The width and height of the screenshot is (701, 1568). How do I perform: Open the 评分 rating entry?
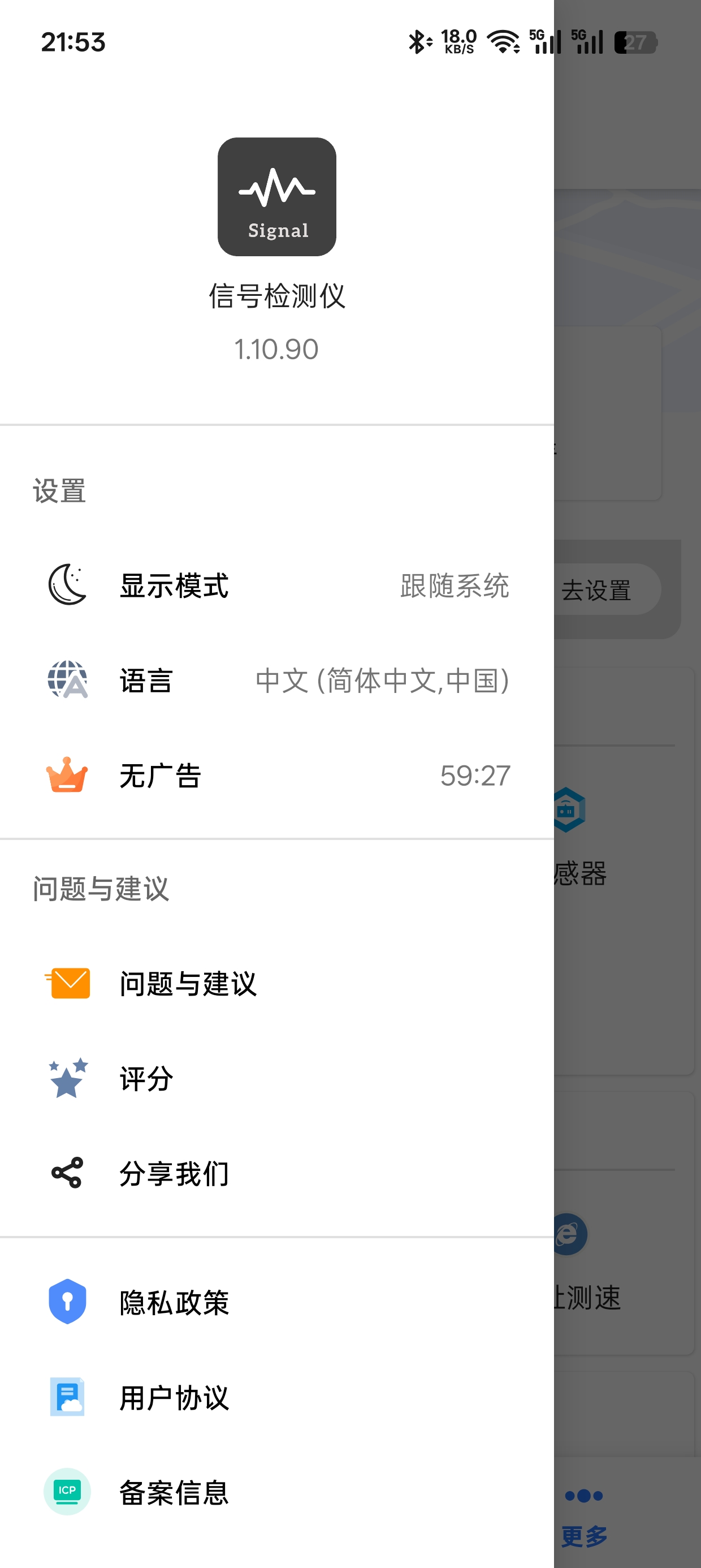click(x=146, y=1078)
